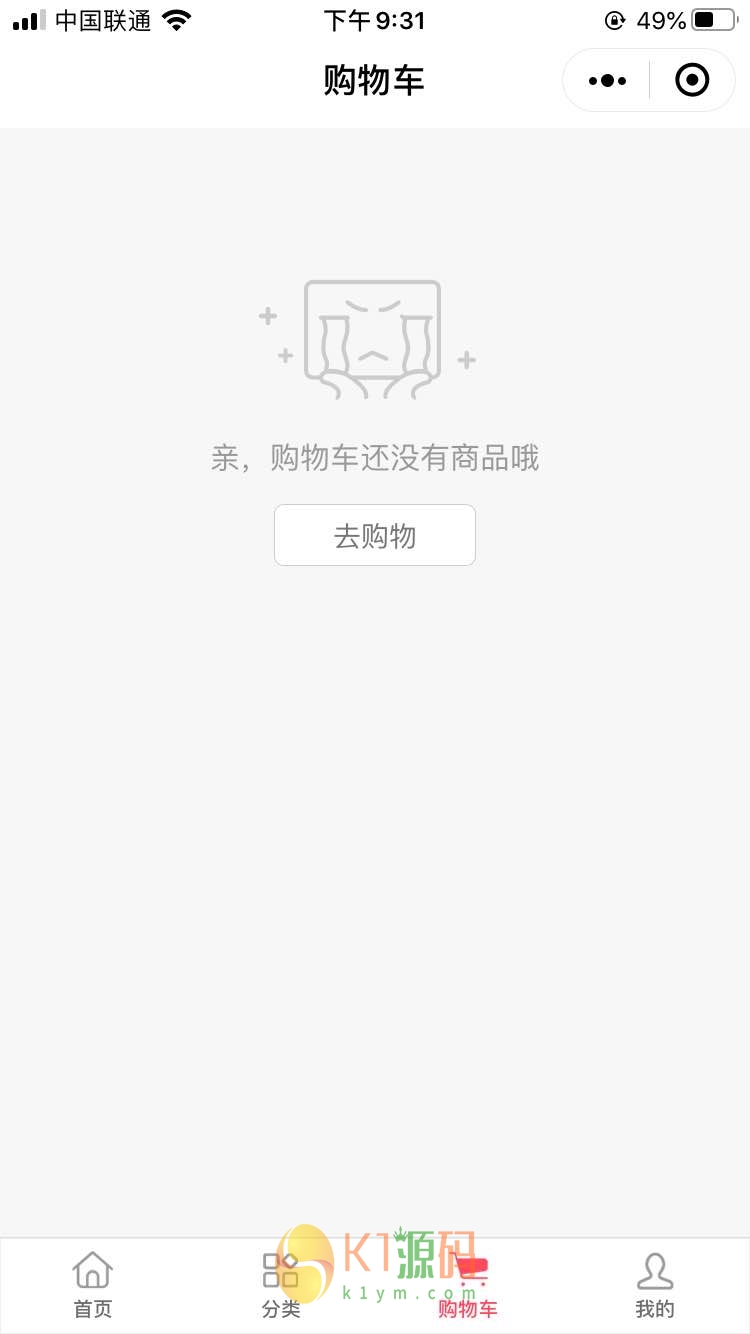Switch to the 首页 tab
750x1334 pixels.
(93, 1285)
